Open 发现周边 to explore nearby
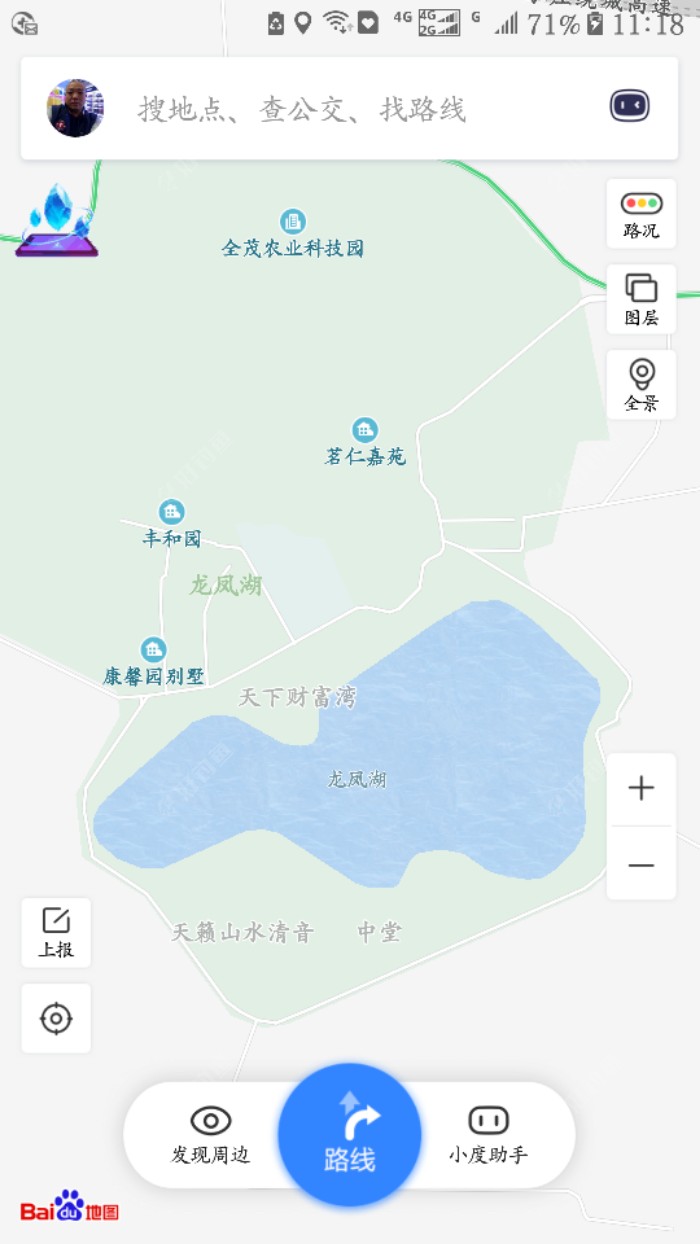The image size is (700, 1244). pyautogui.click(x=210, y=1135)
